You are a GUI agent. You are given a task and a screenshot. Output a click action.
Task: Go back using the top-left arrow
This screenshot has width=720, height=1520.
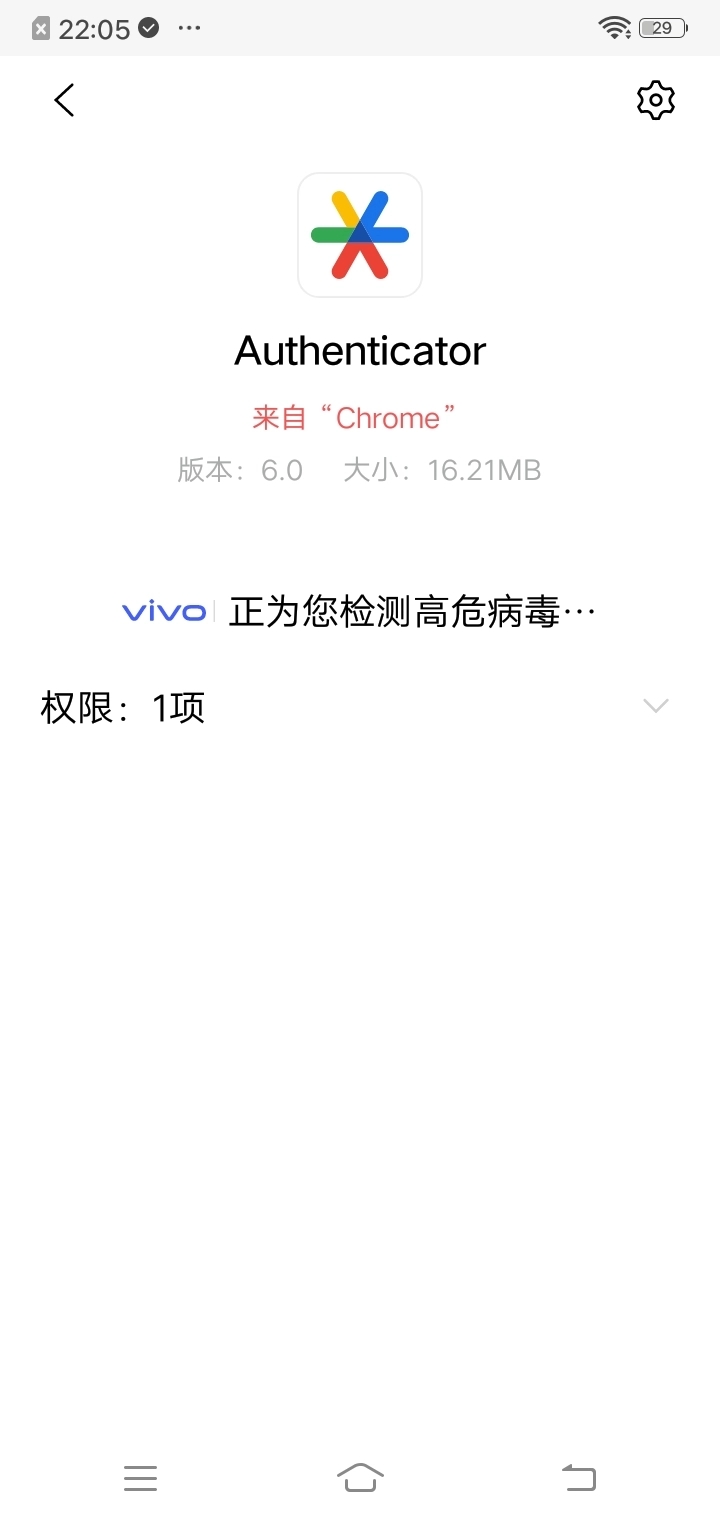65,100
